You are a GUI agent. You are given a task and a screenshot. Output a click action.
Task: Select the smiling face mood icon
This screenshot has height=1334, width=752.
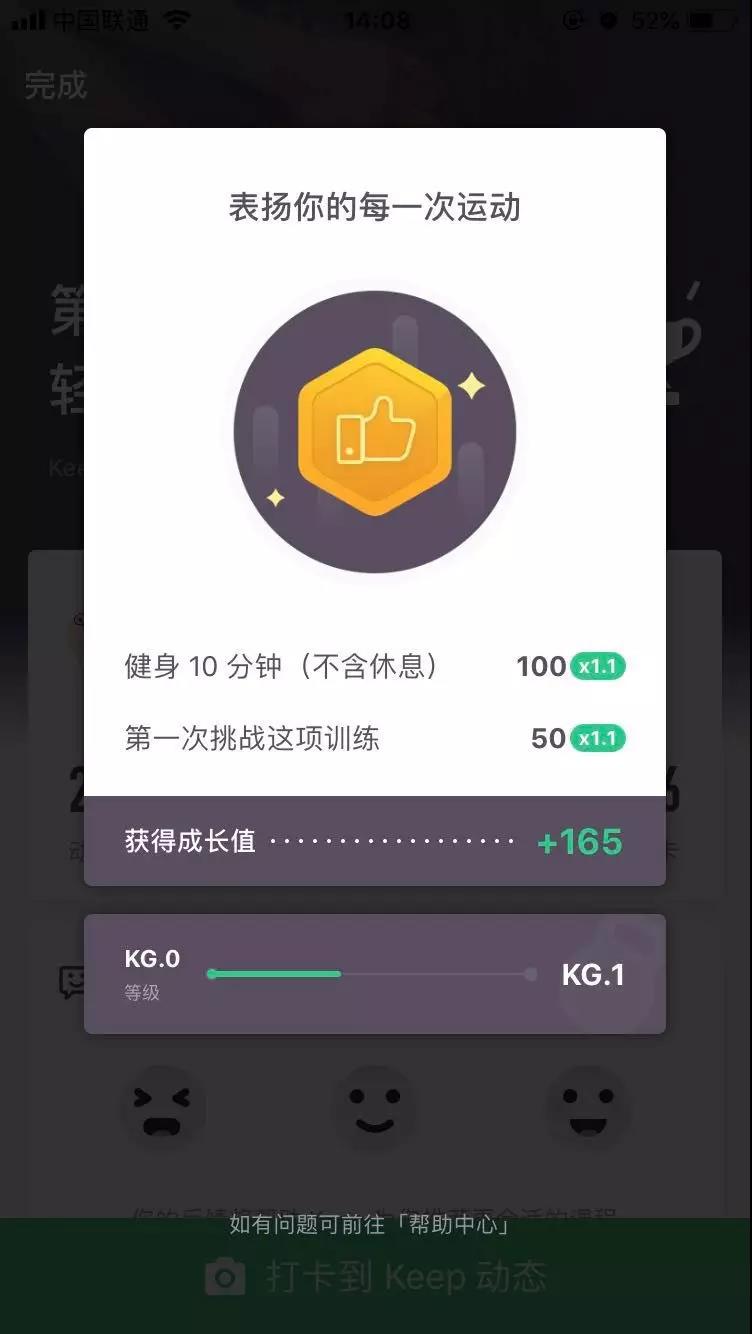point(375,1107)
